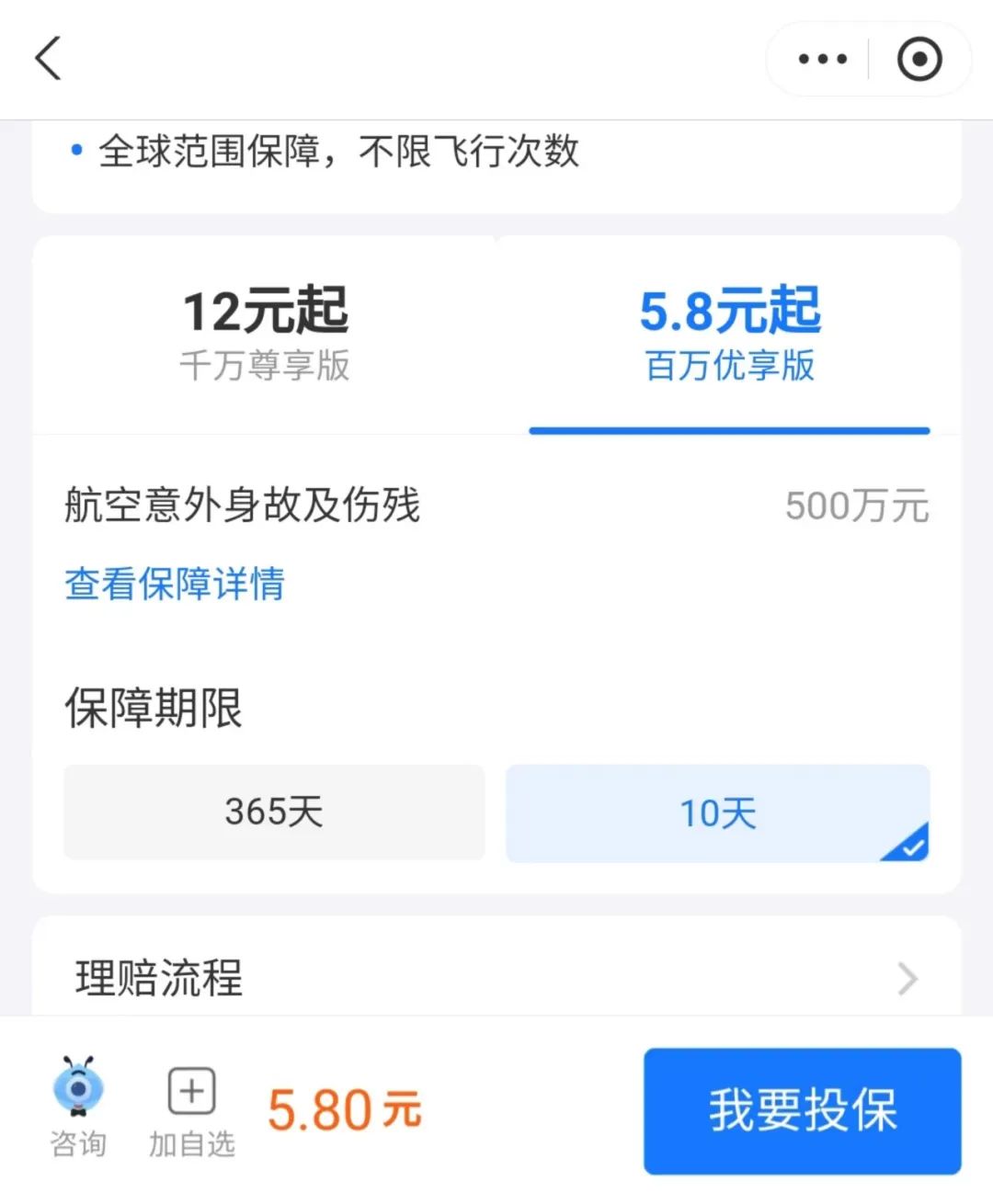The width and height of the screenshot is (993, 1204).
Task: Choose the 10天 coverage period
Action: click(717, 813)
